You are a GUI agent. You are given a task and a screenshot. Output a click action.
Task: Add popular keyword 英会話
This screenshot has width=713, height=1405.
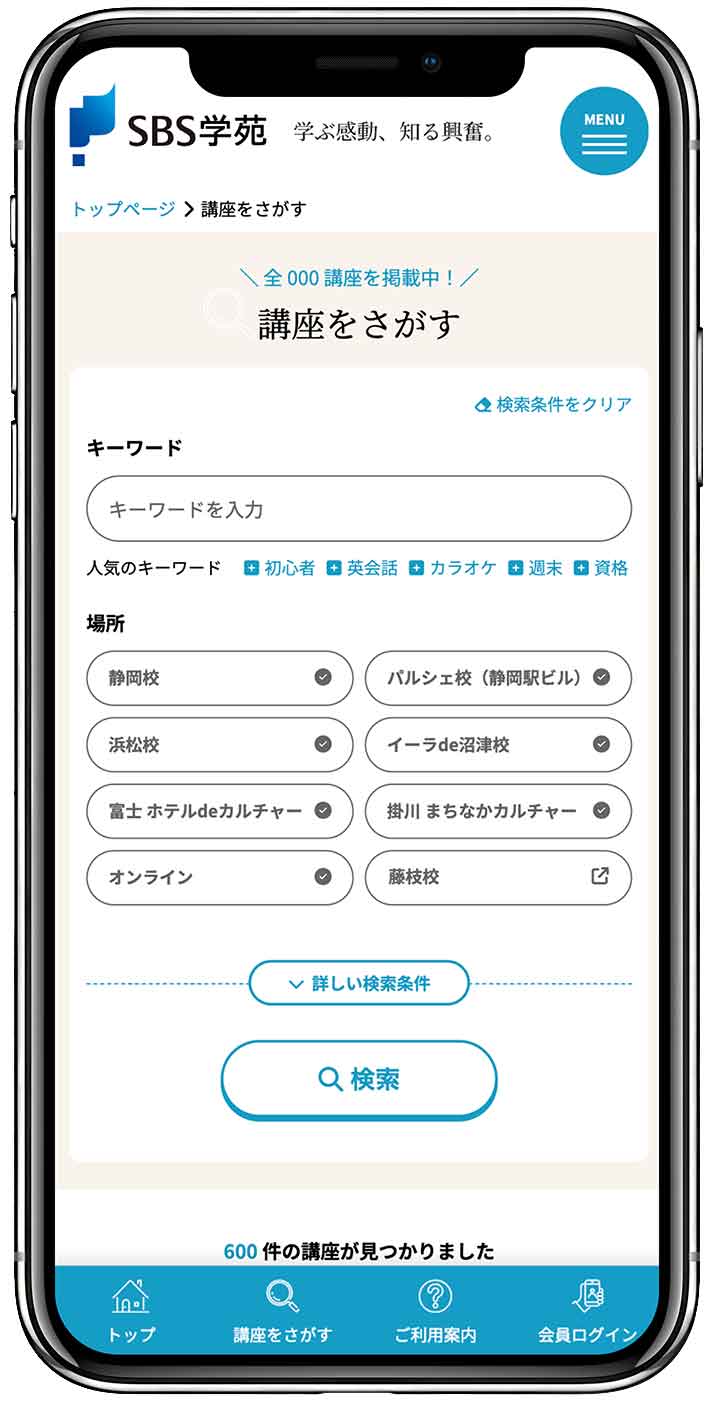point(362,568)
